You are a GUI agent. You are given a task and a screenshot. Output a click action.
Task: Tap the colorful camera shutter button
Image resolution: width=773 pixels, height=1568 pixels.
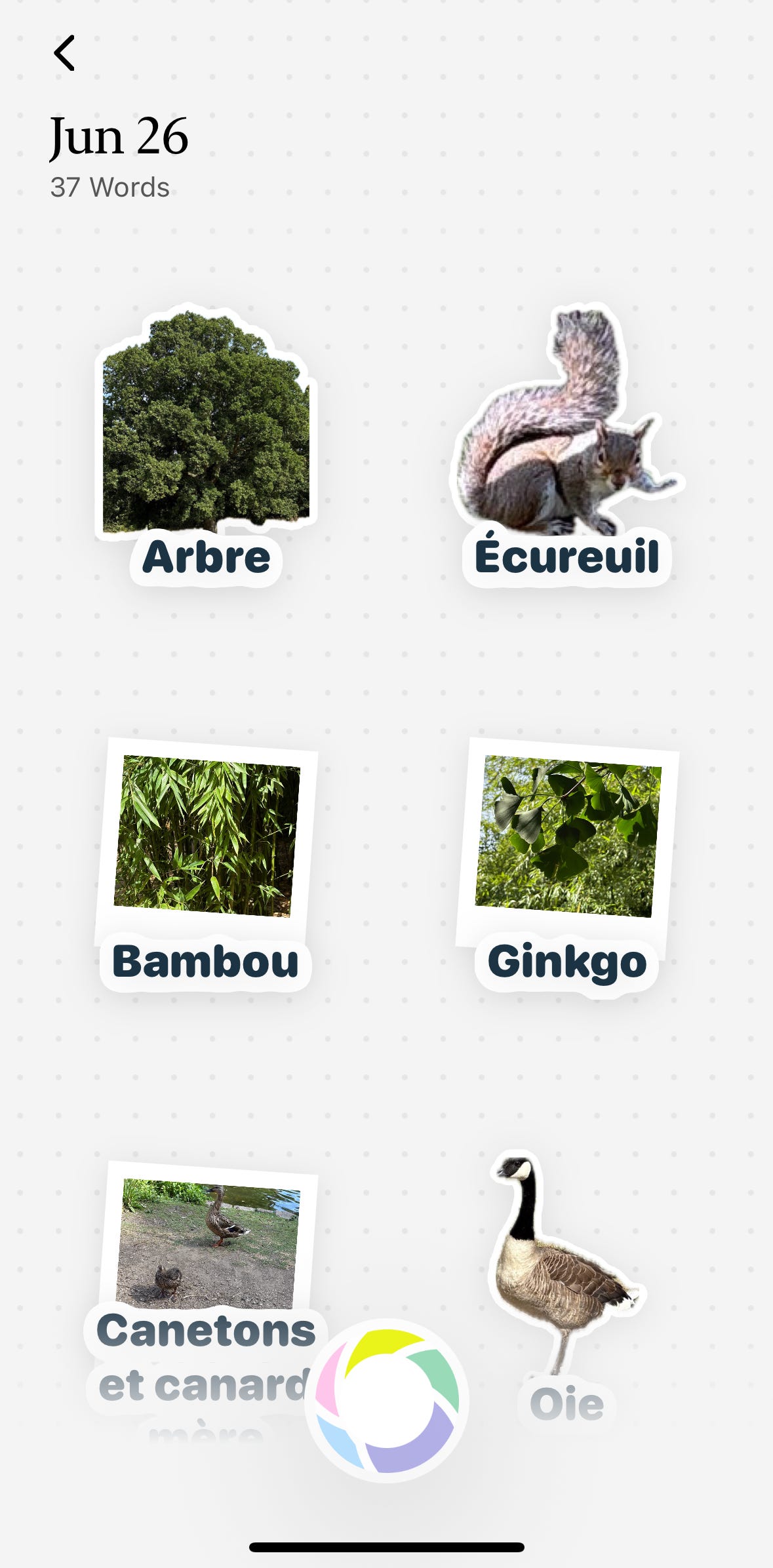387,1400
